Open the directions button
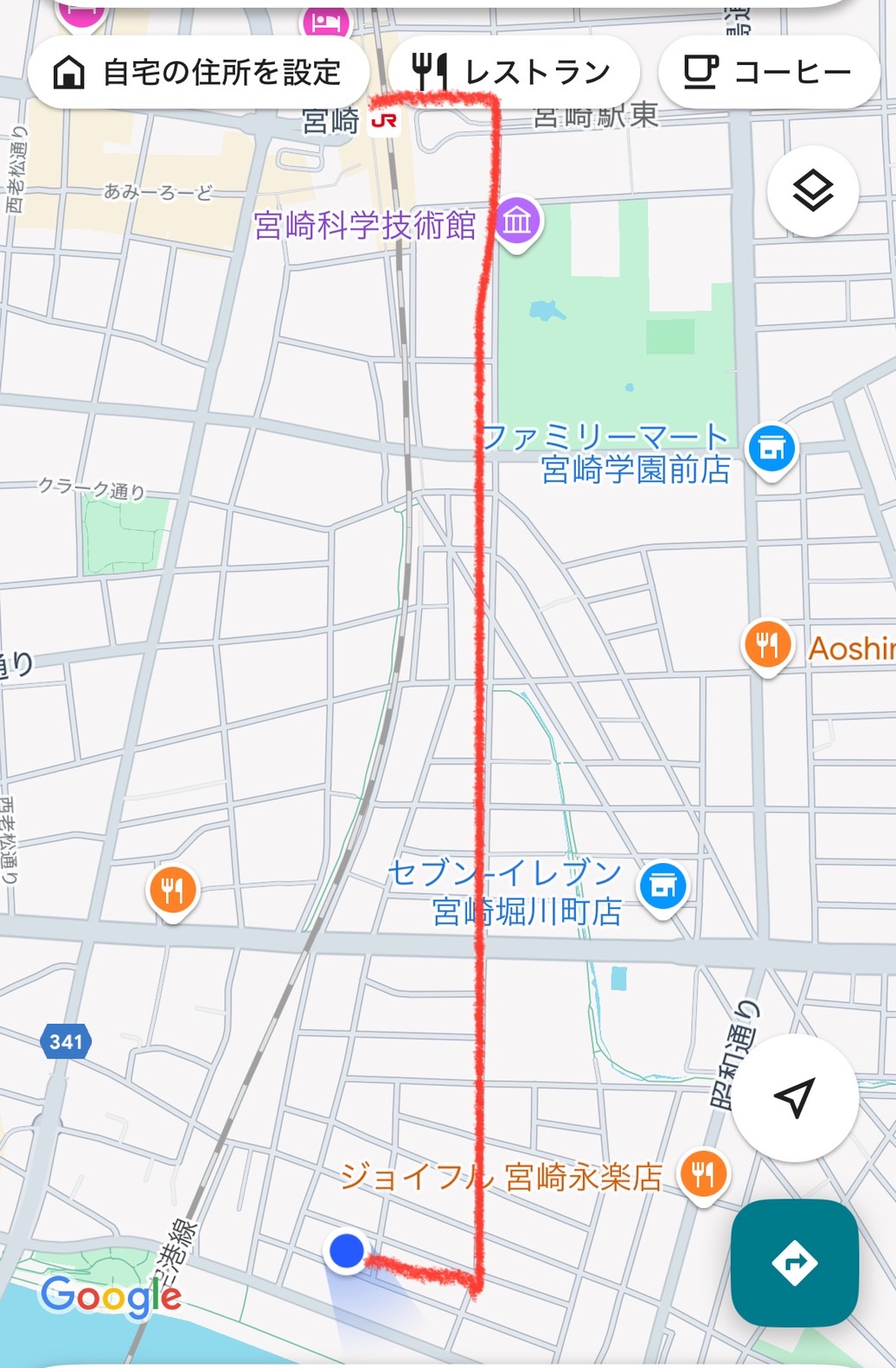 pos(794,1262)
